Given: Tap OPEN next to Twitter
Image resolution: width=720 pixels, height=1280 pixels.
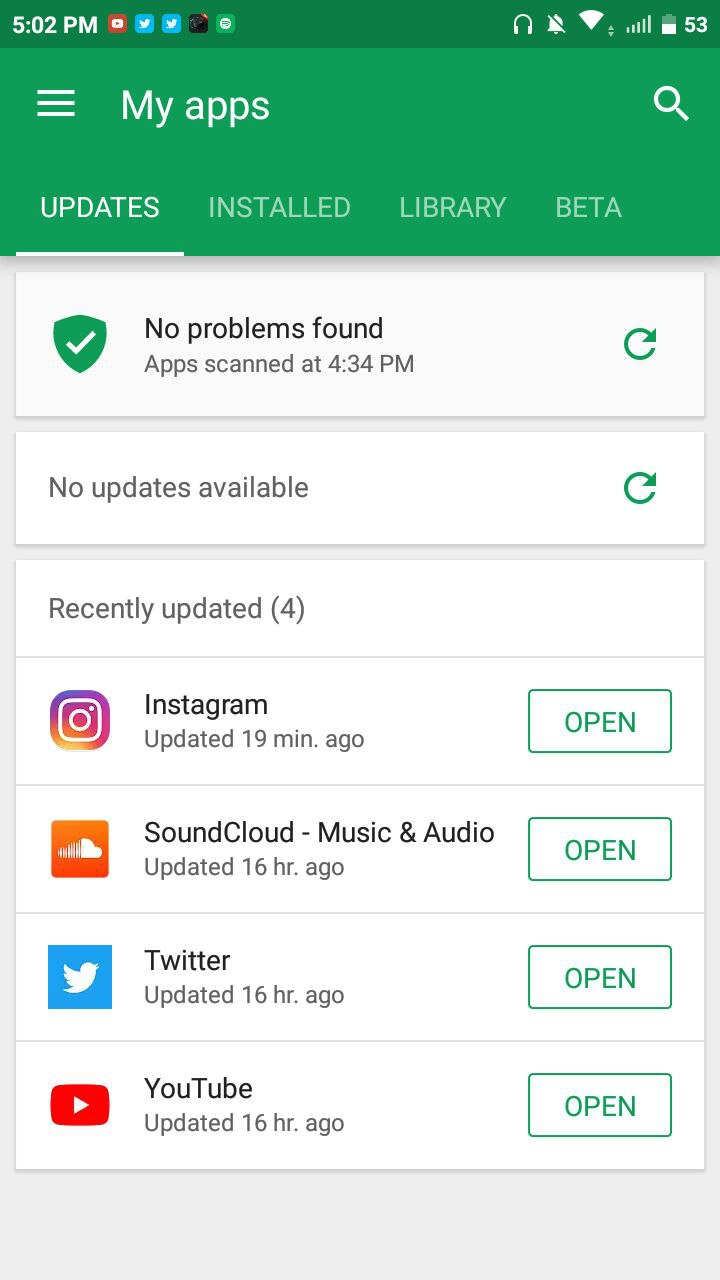Looking at the screenshot, I should (x=600, y=977).
